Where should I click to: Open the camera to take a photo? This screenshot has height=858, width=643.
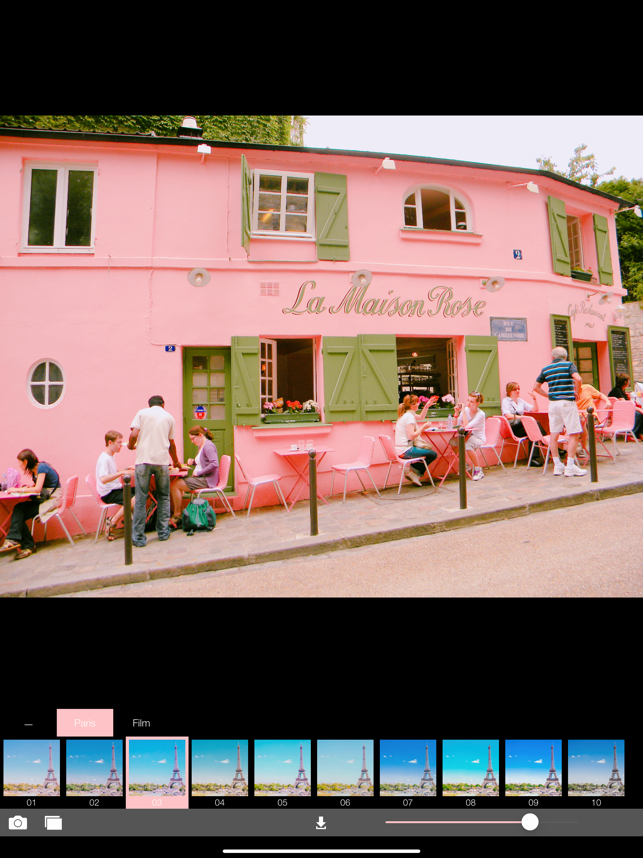click(x=18, y=822)
